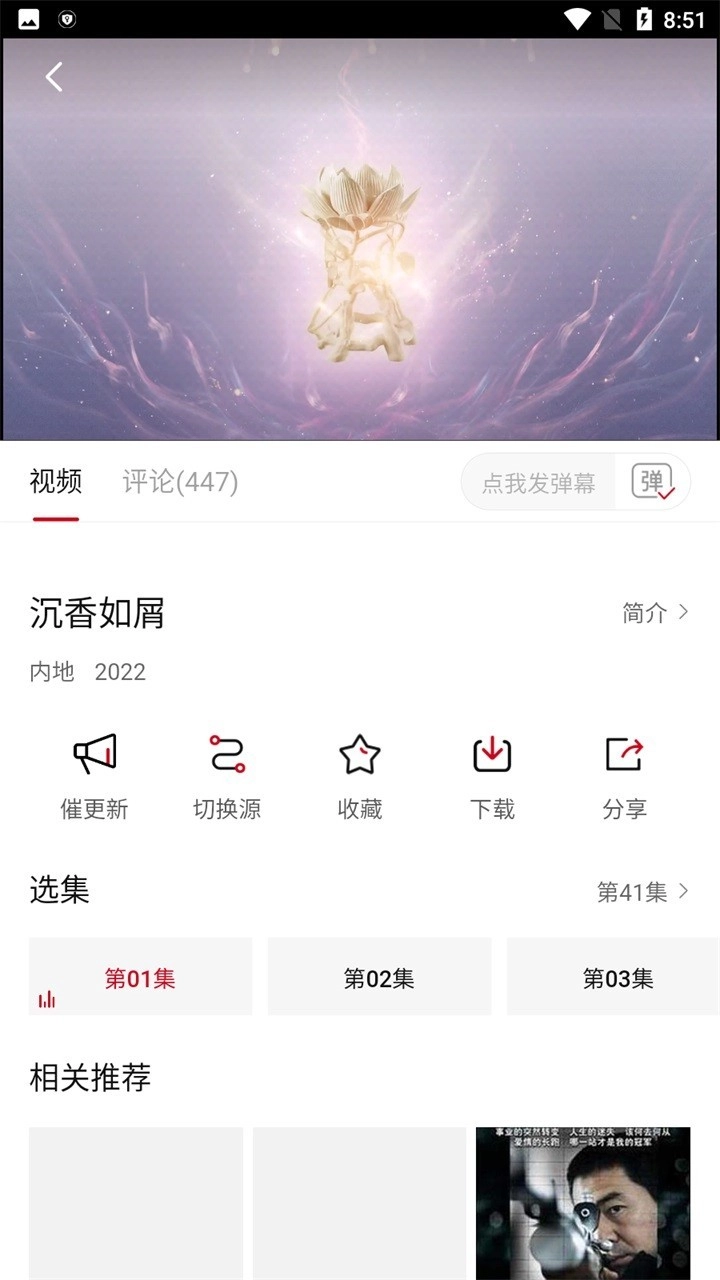Expand the full 第41集 episode list

(645, 893)
